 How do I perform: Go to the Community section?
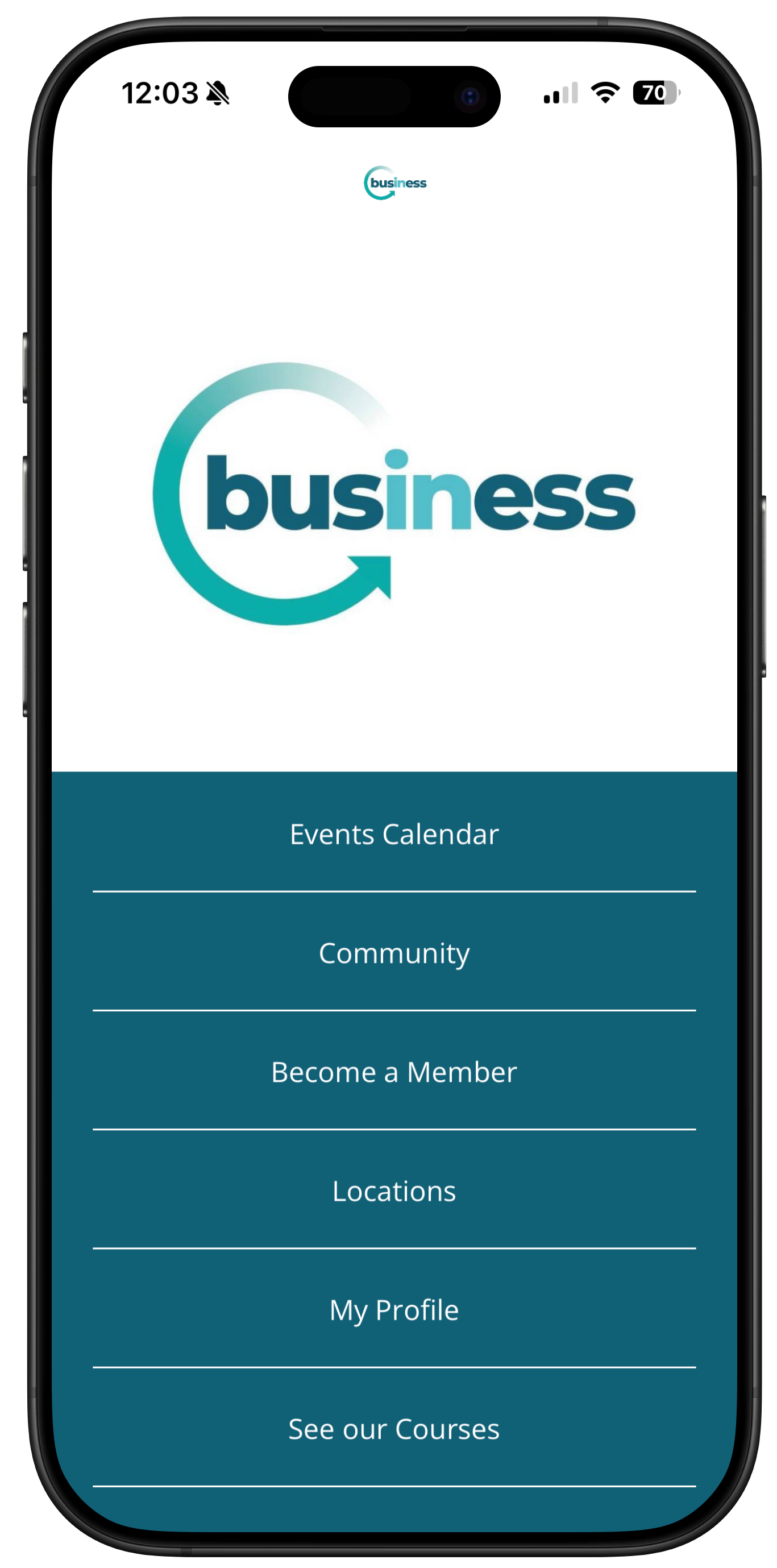[x=394, y=953]
